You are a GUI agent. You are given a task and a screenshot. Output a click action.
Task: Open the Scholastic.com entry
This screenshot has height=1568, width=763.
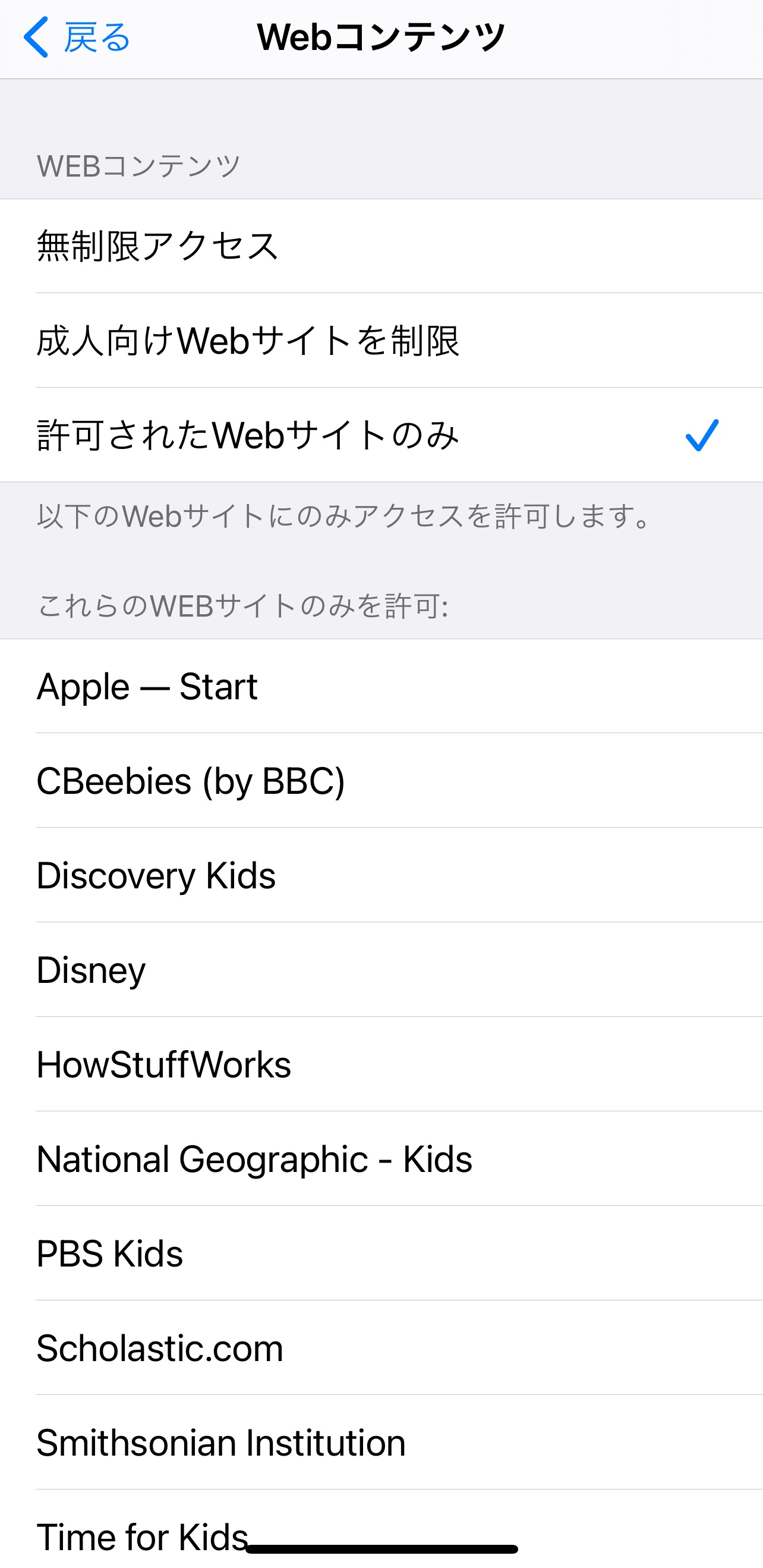click(381, 1347)
